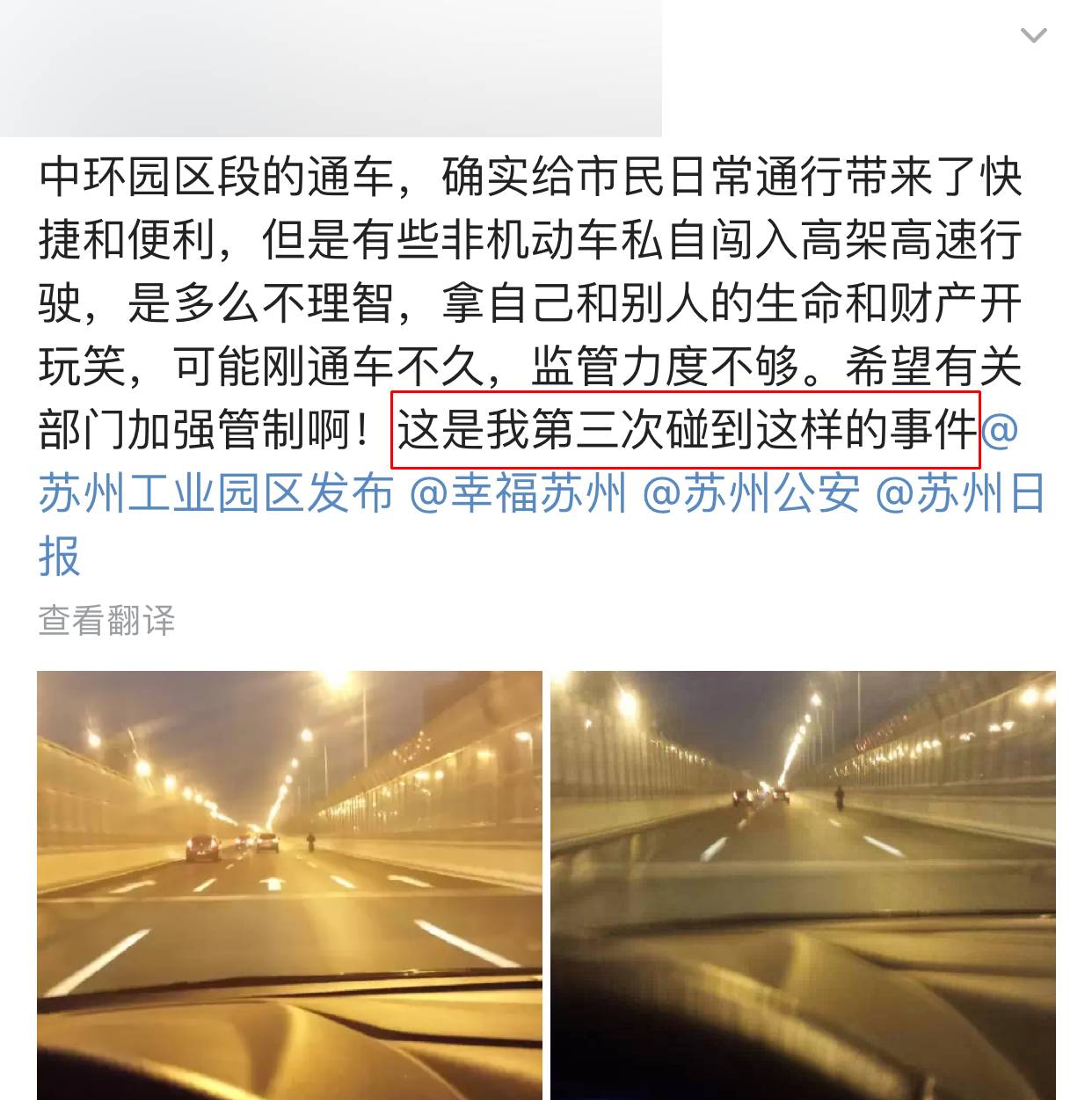The height and width of the screenshot is (1100, 1092).
Task: Open the second highway photo
Action: [803, 884]
